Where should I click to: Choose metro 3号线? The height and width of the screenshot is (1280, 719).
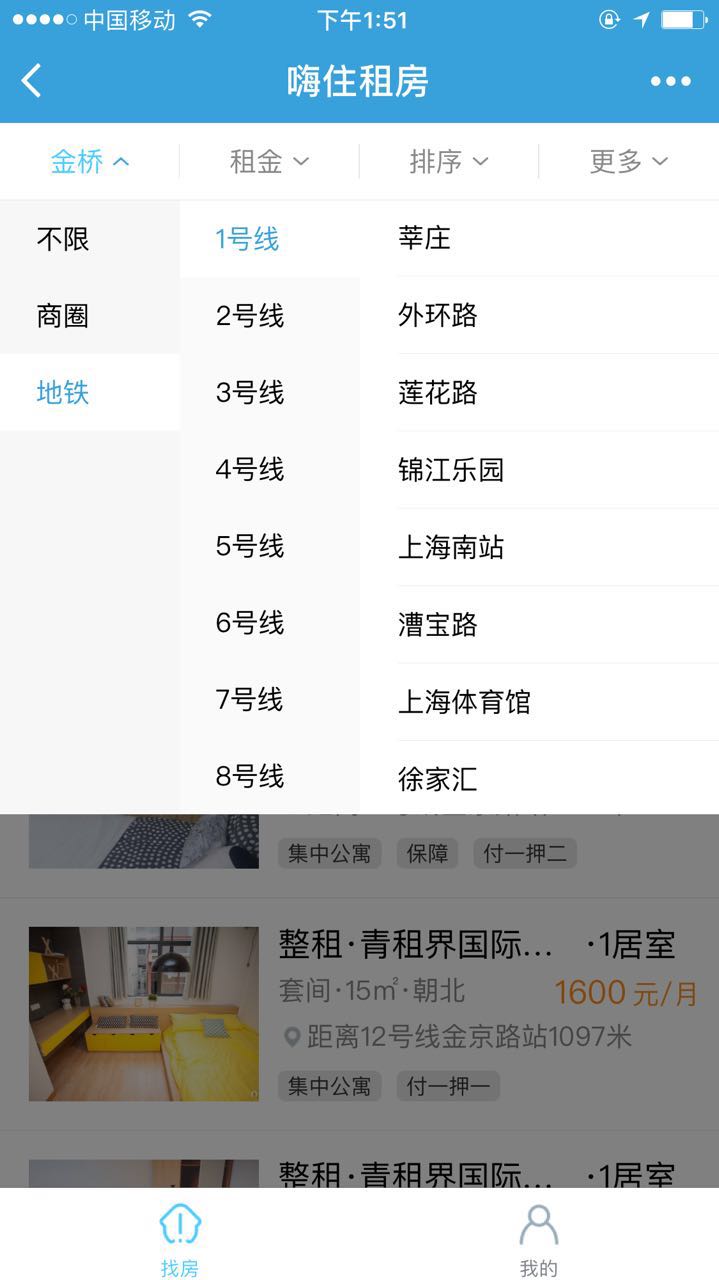250,393
